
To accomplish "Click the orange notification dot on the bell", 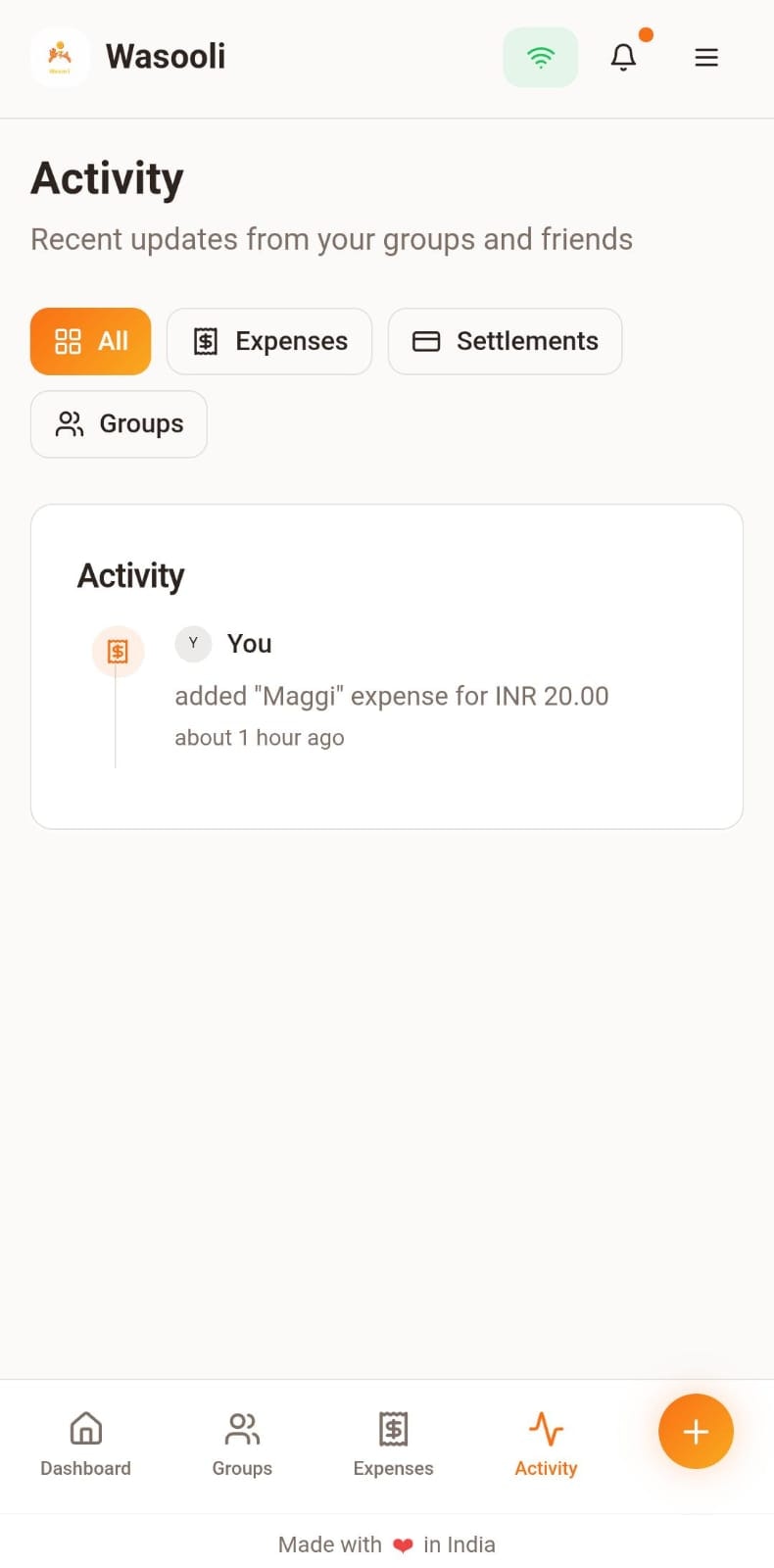I will pyautogui.click(x=646, y=34).
